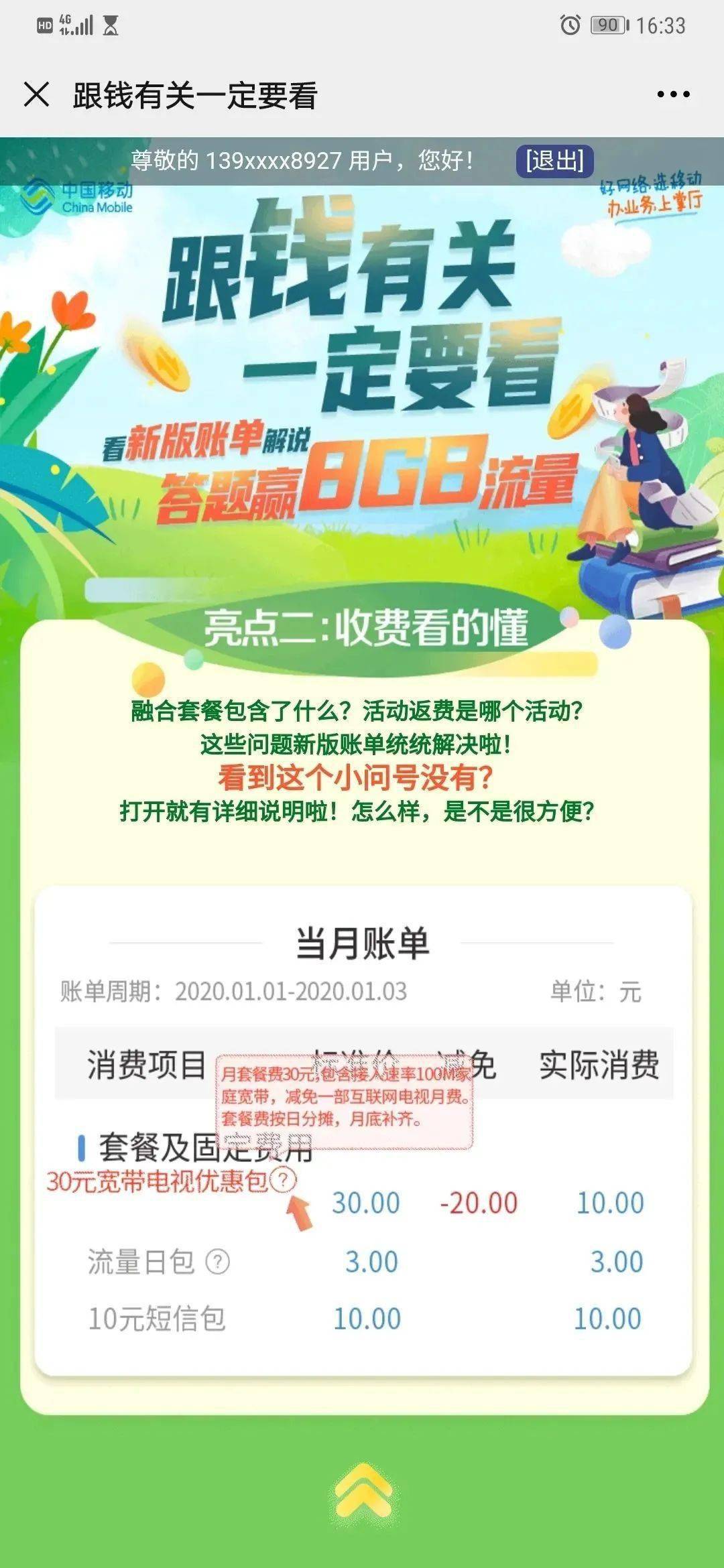Open help icon beside 流量日包
The height and width of the screenshot is (1568, 724).
pos(217,1262)
